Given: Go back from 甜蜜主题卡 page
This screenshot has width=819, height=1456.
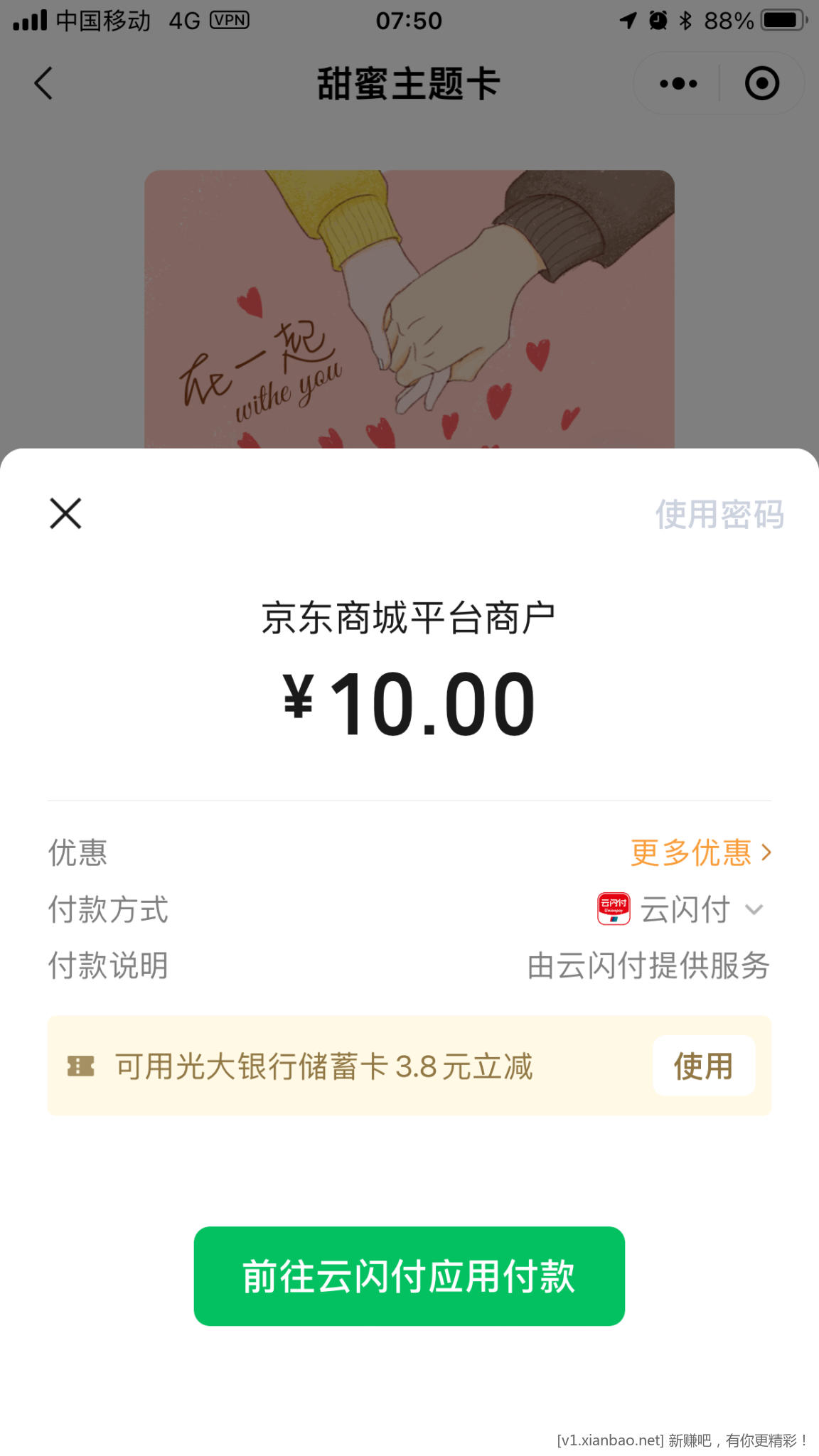Looking at the screenshot, I should (x=44, y=84).
